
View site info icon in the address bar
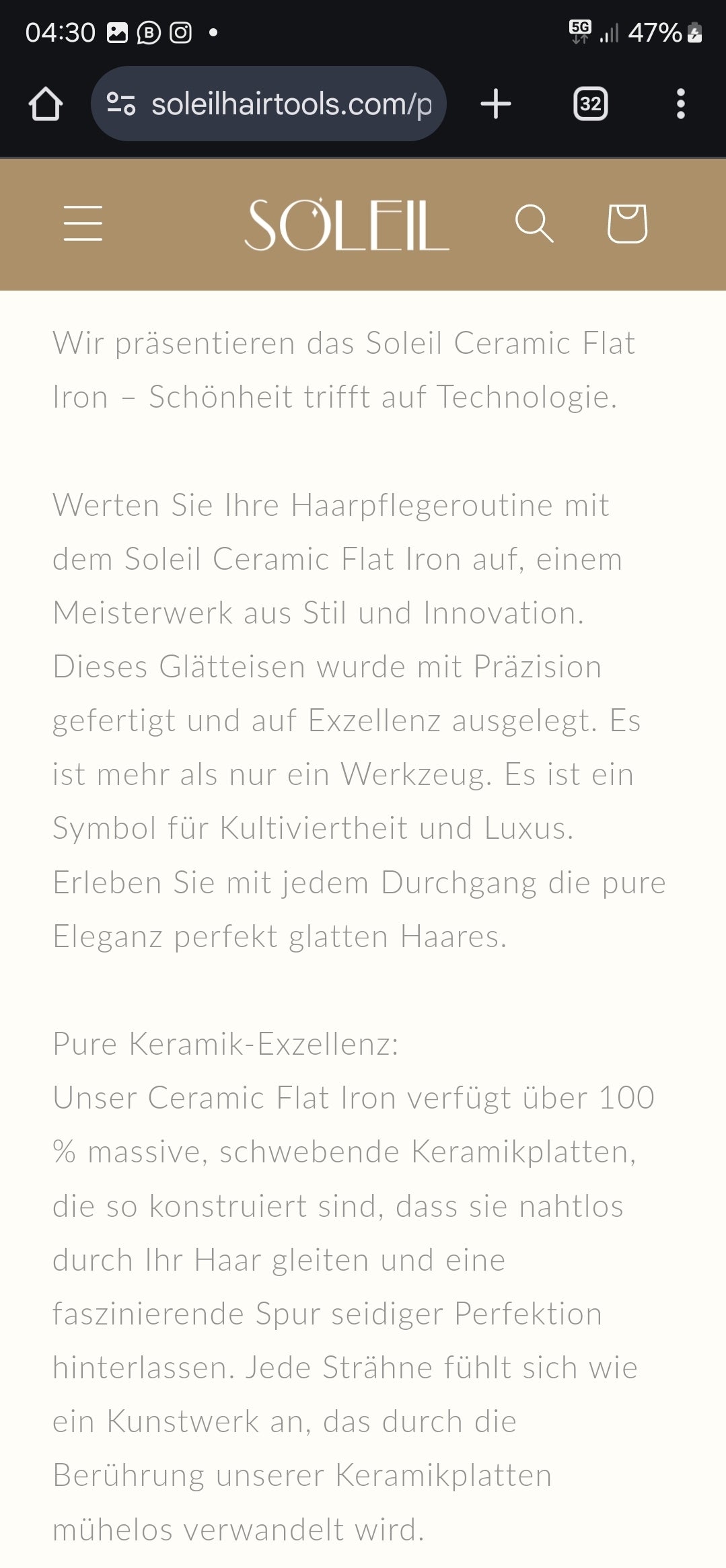point(121,104)
